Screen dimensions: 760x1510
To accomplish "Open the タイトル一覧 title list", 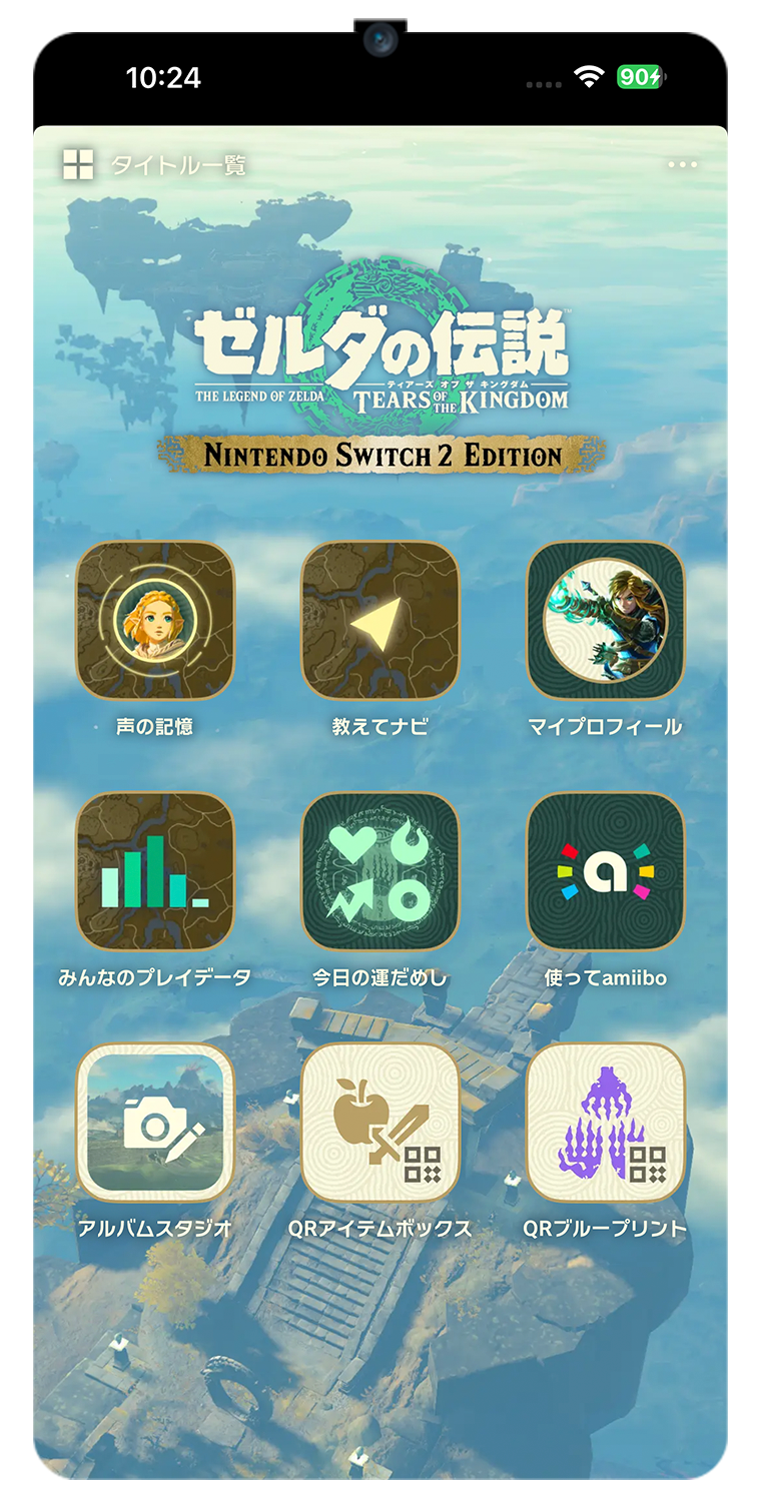I will click(155, 165).
